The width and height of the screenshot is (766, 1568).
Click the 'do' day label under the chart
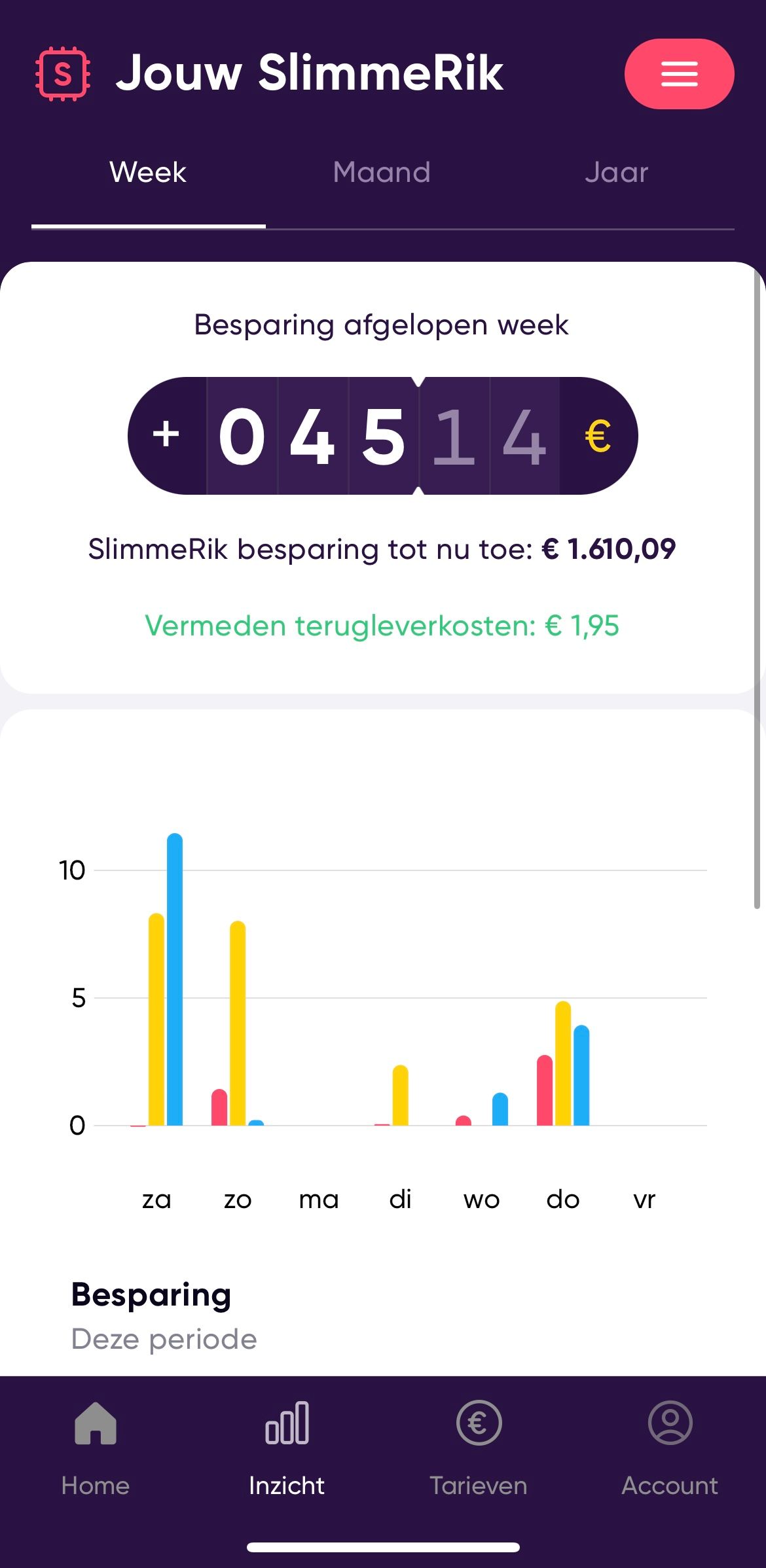[563, 1199]
